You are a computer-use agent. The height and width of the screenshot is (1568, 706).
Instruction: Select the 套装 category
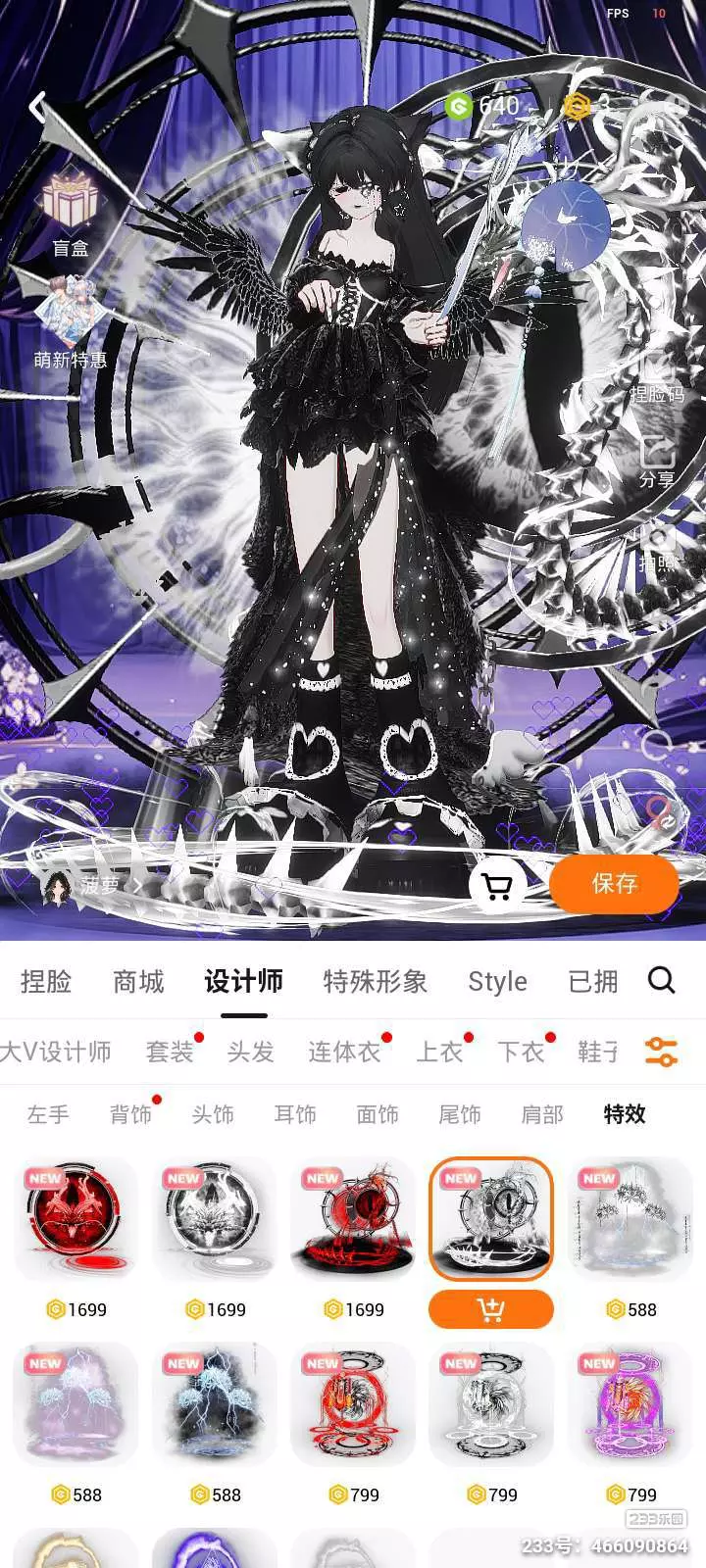[170, 1052]
